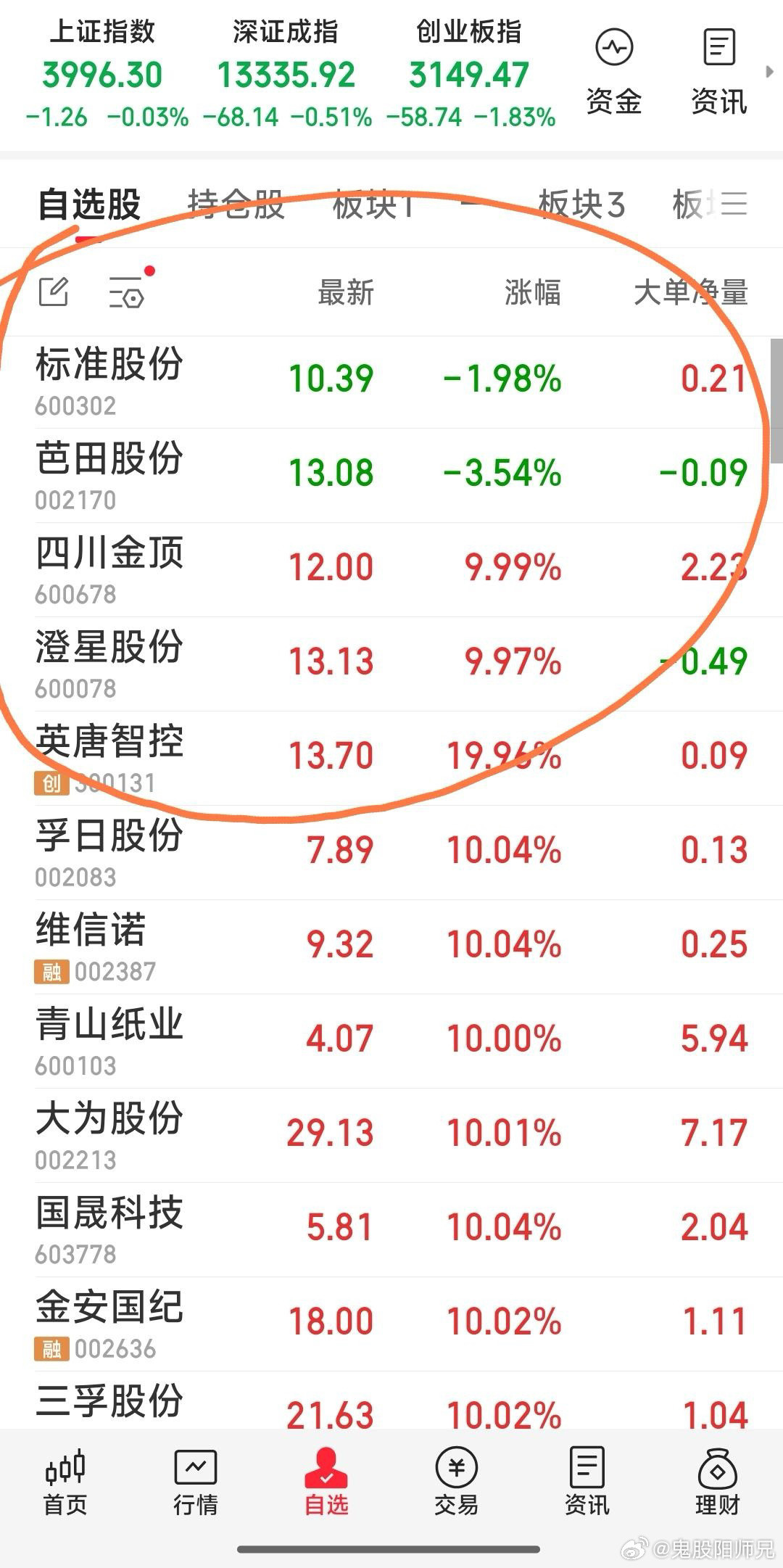Switch to the 持仓股 tab
The width and height of the screenshot is (783, 1568).
233,205
